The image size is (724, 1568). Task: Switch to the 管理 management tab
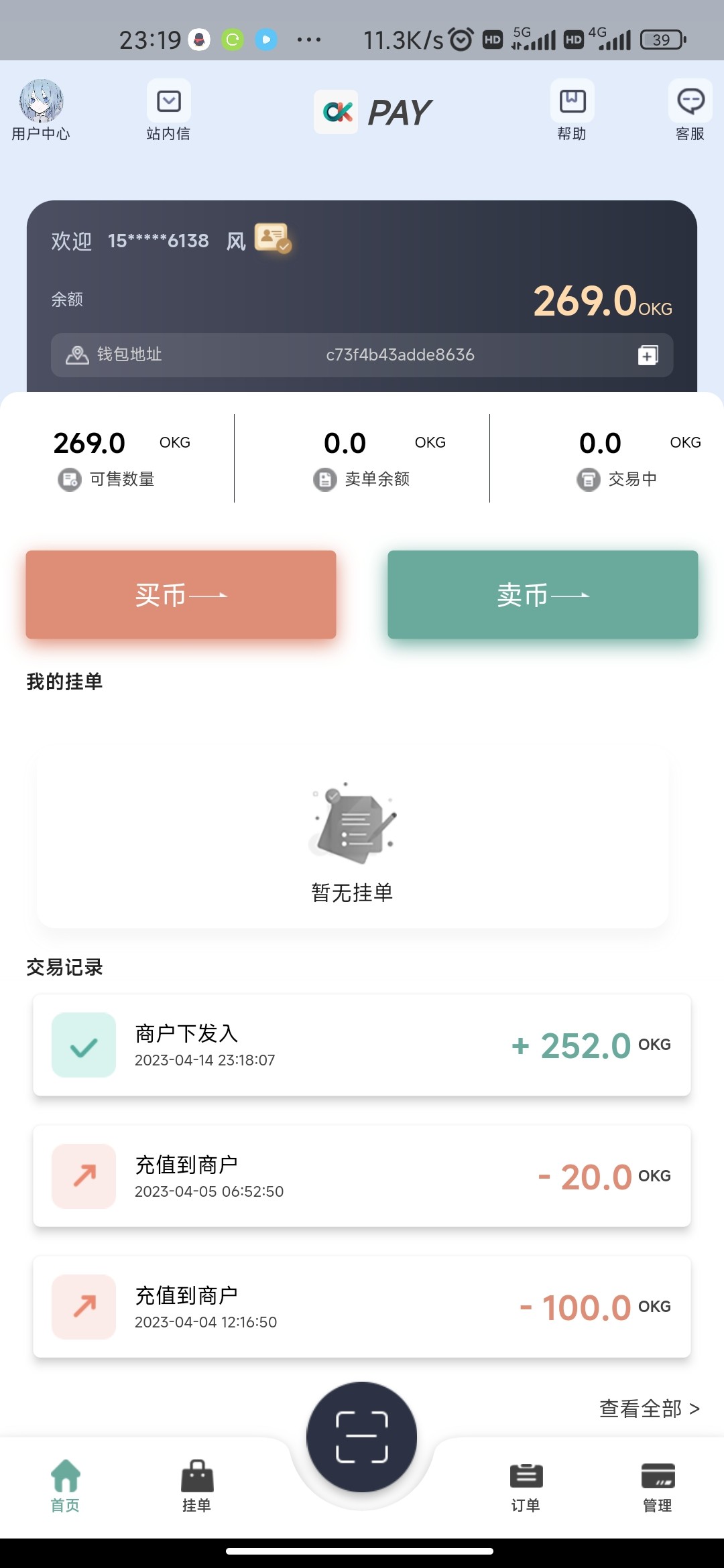(658, 1486)
